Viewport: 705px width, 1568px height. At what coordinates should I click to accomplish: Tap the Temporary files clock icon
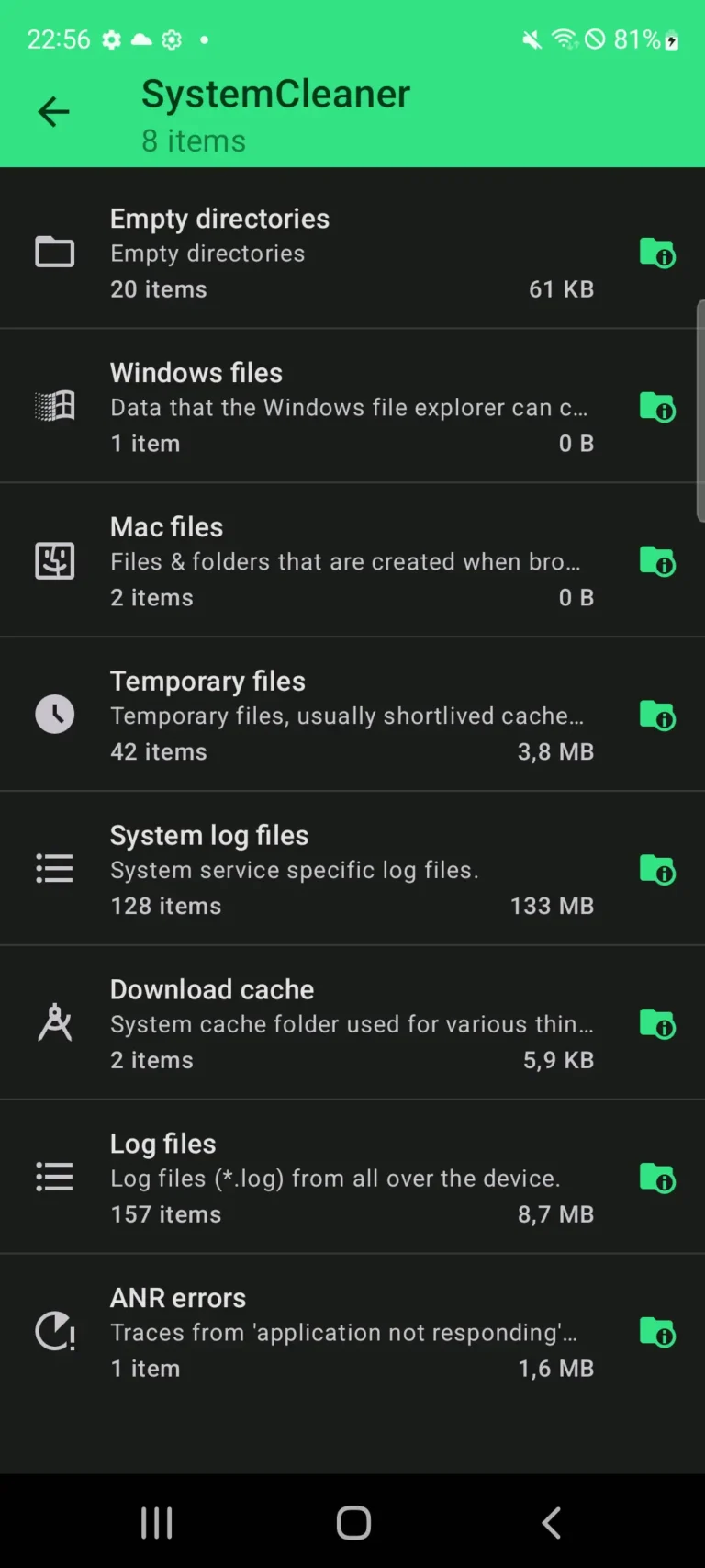pyautogui.click(x=54, y=714)
